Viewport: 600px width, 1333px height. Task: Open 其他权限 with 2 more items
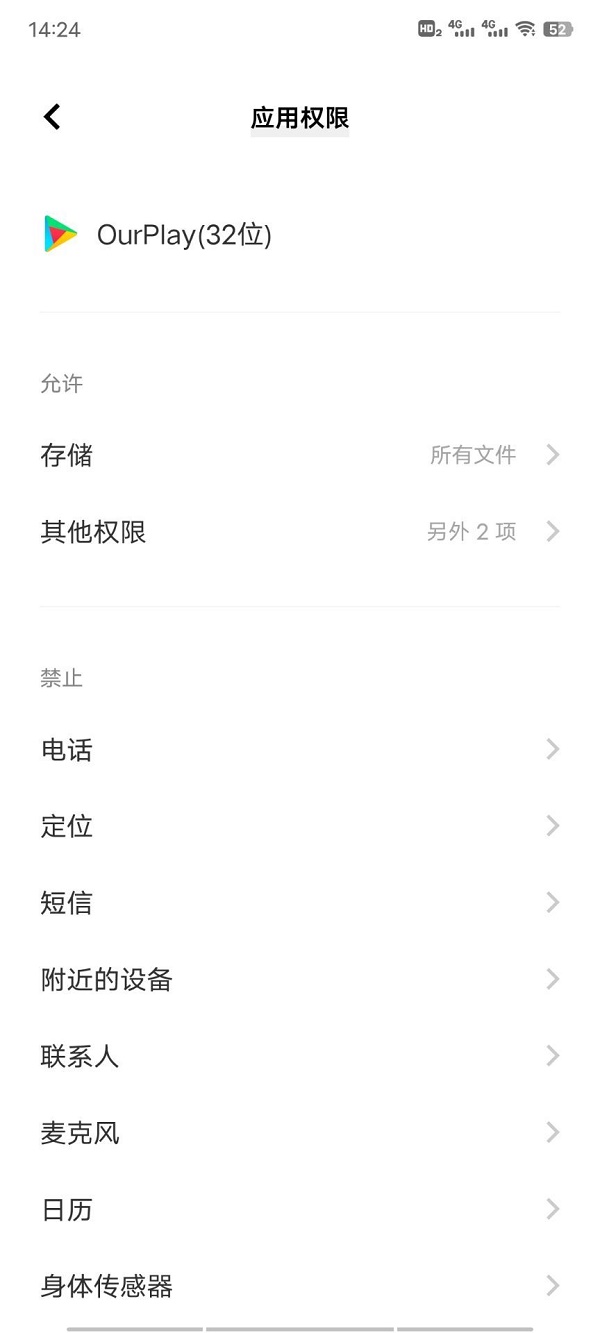pos(300,532)
